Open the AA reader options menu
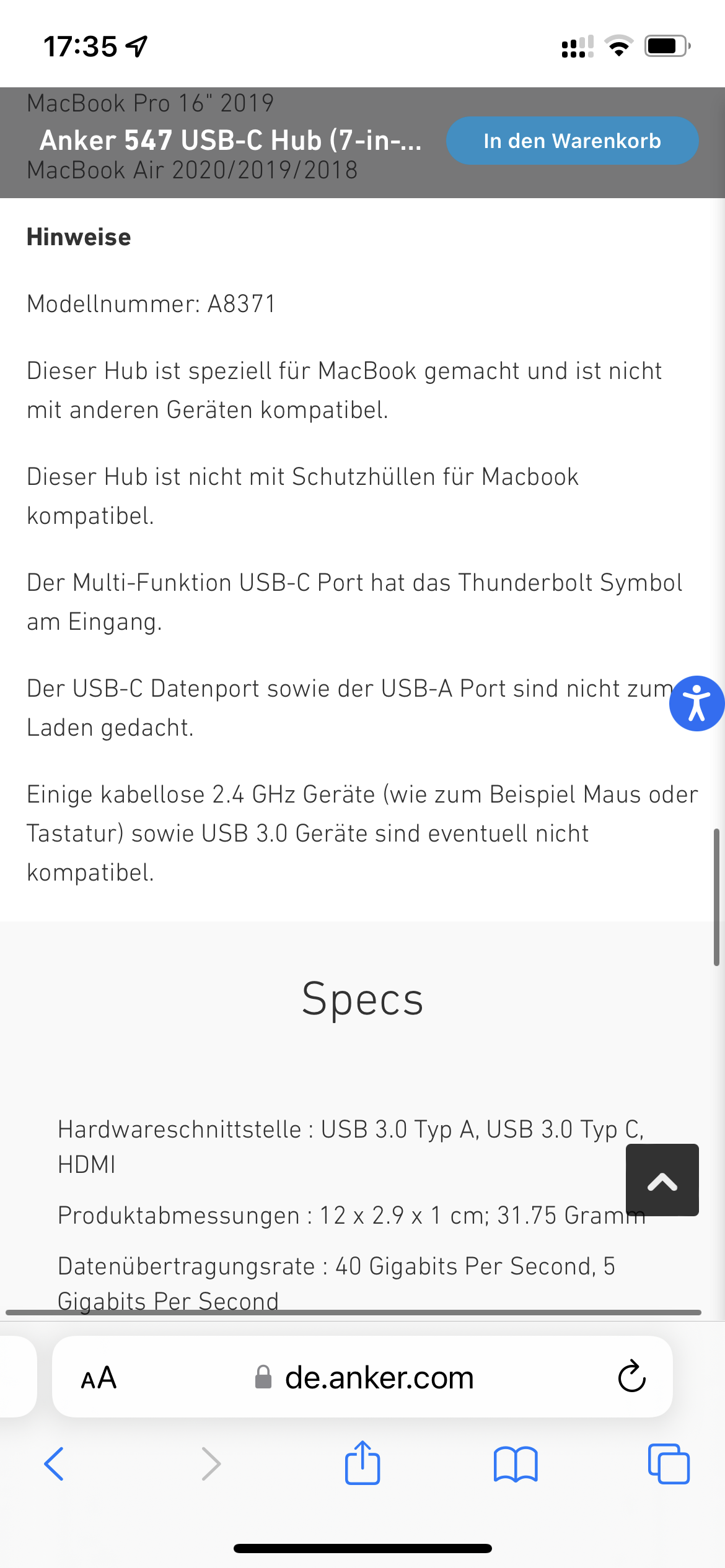 pos(99,1378)
